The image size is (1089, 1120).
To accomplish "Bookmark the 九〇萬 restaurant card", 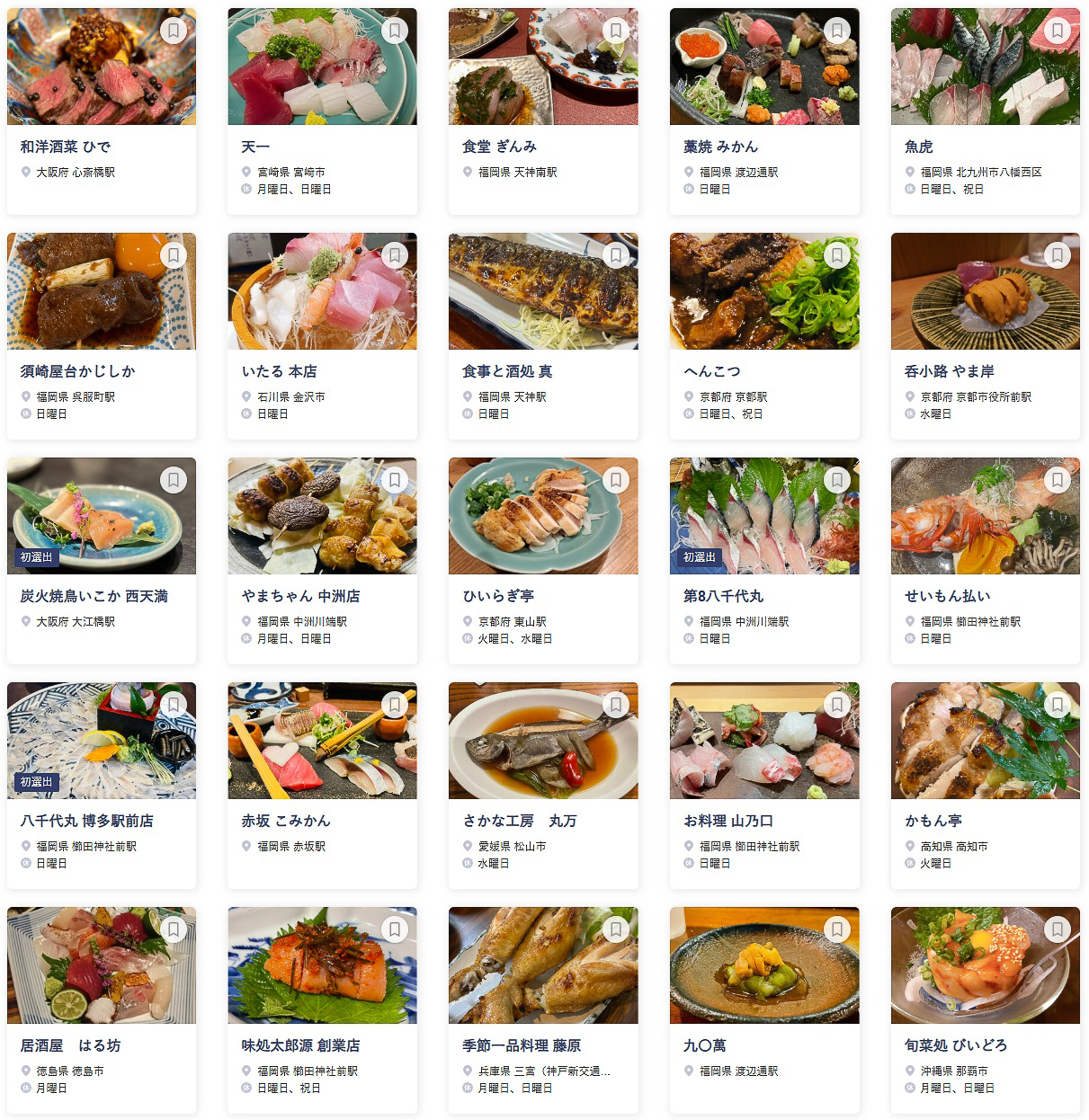I will tap(836, 930).
